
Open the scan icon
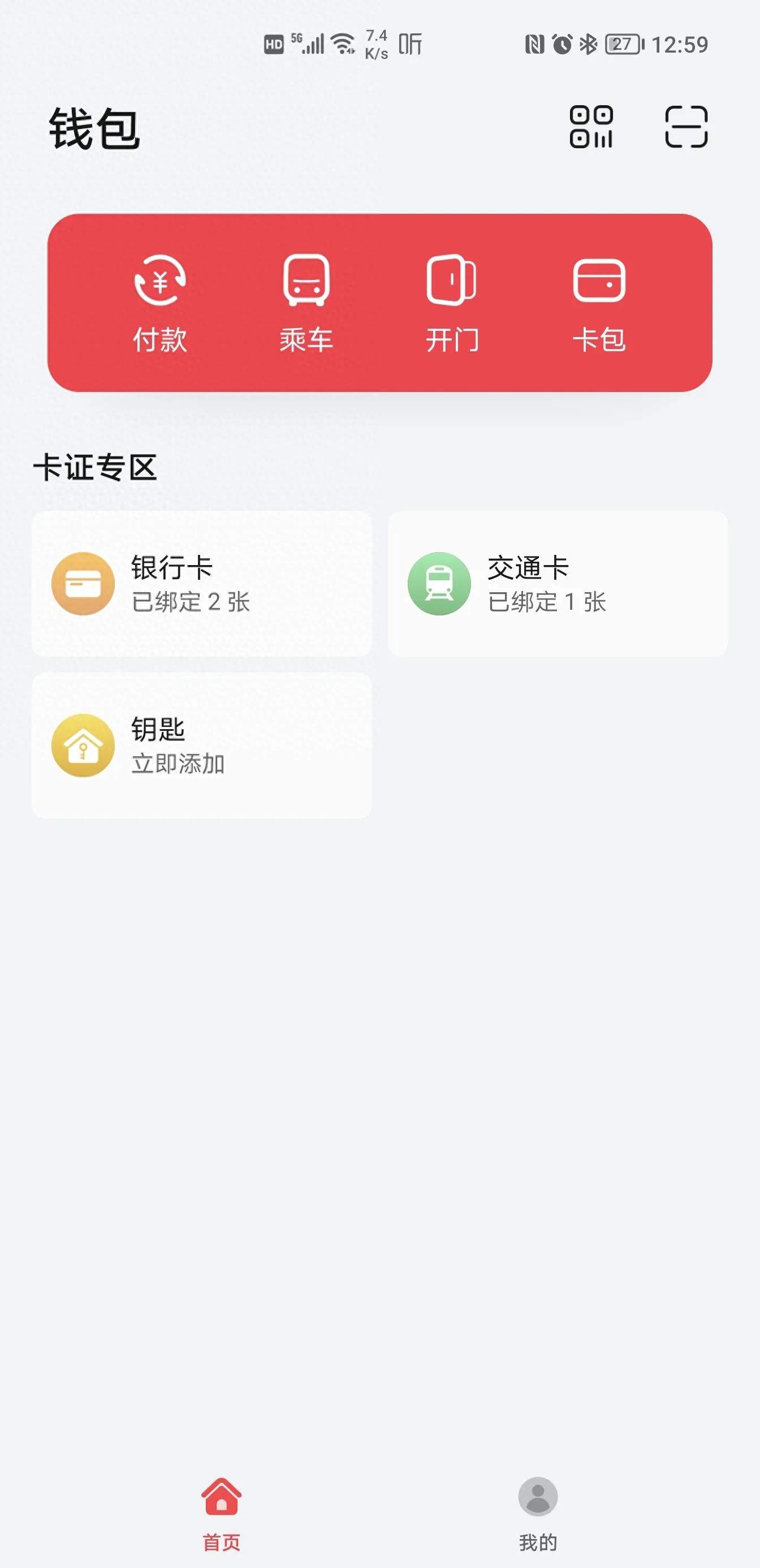686,127
